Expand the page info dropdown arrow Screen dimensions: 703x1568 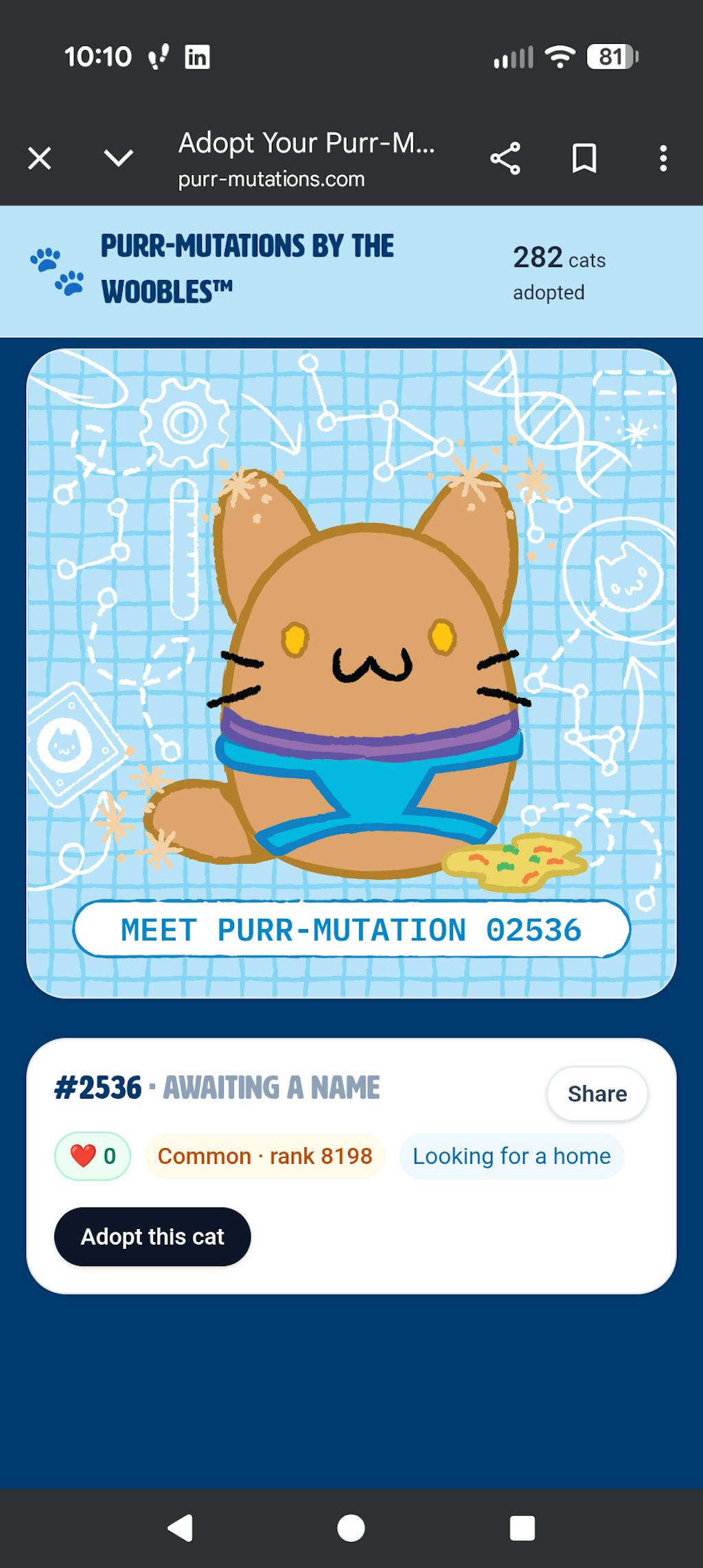click(x=118, y=159)
